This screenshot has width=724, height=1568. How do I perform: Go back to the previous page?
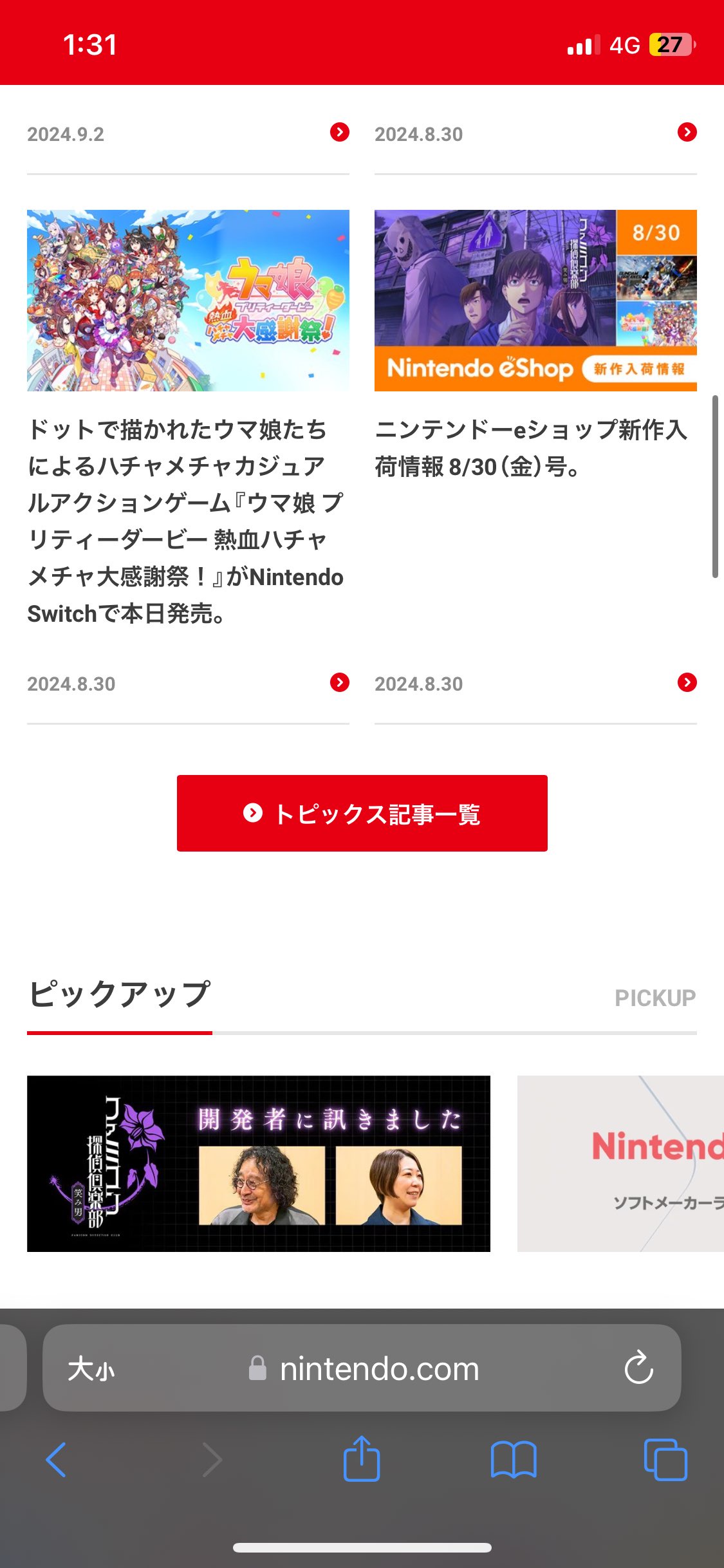click(57, 1460)
